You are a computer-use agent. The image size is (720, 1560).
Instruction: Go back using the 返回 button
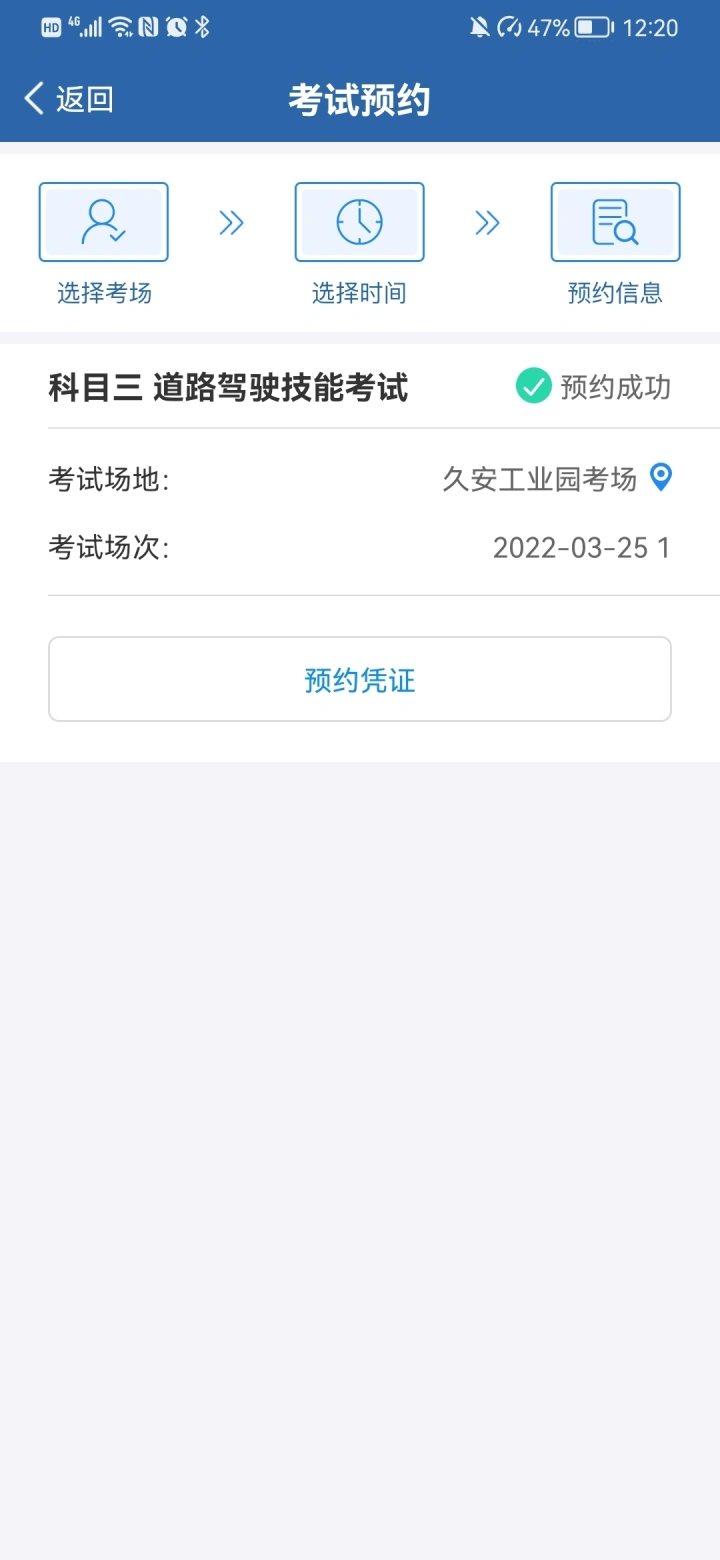coord(68,99)
